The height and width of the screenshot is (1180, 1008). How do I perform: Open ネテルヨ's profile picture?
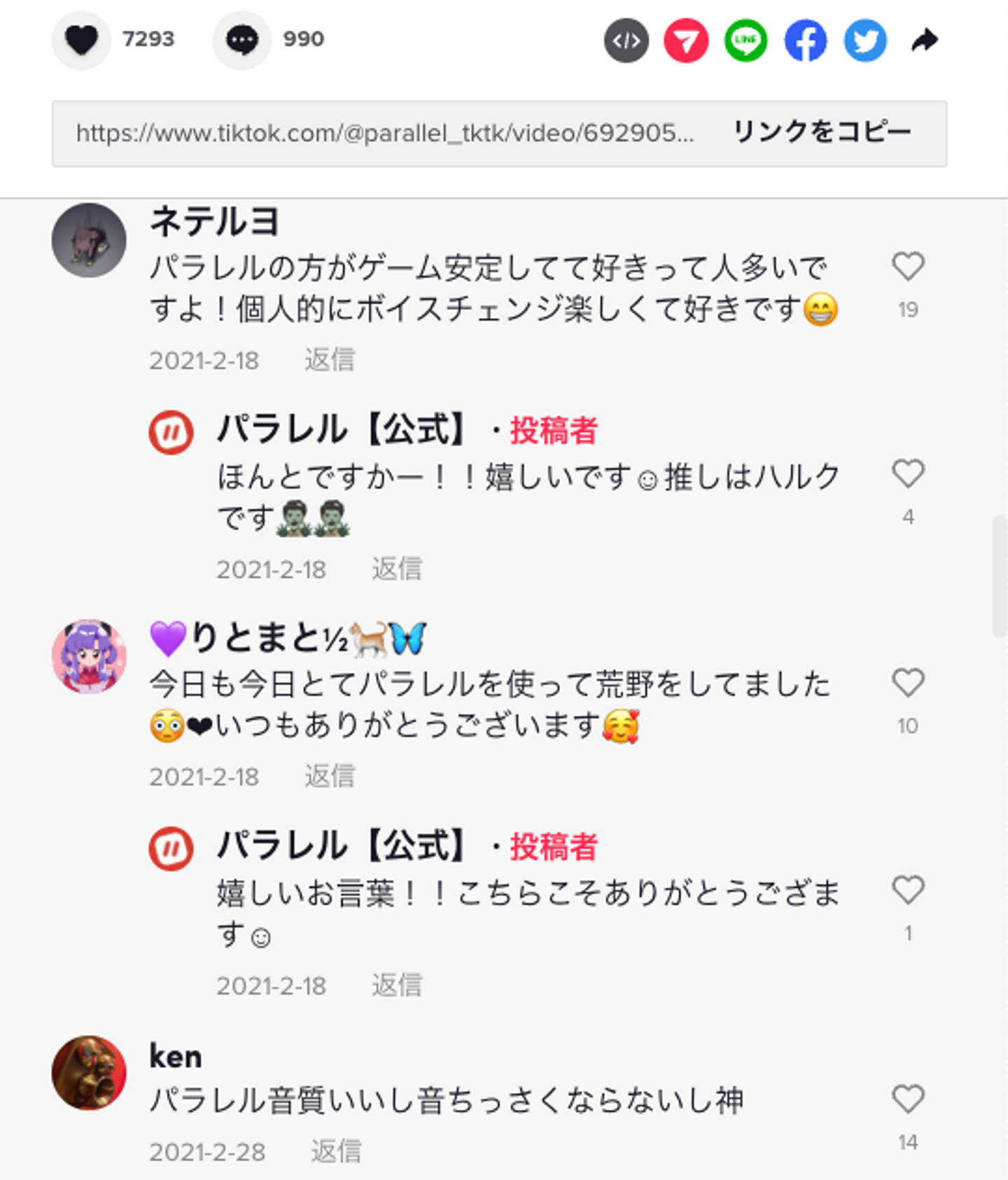tap(89, 240)
